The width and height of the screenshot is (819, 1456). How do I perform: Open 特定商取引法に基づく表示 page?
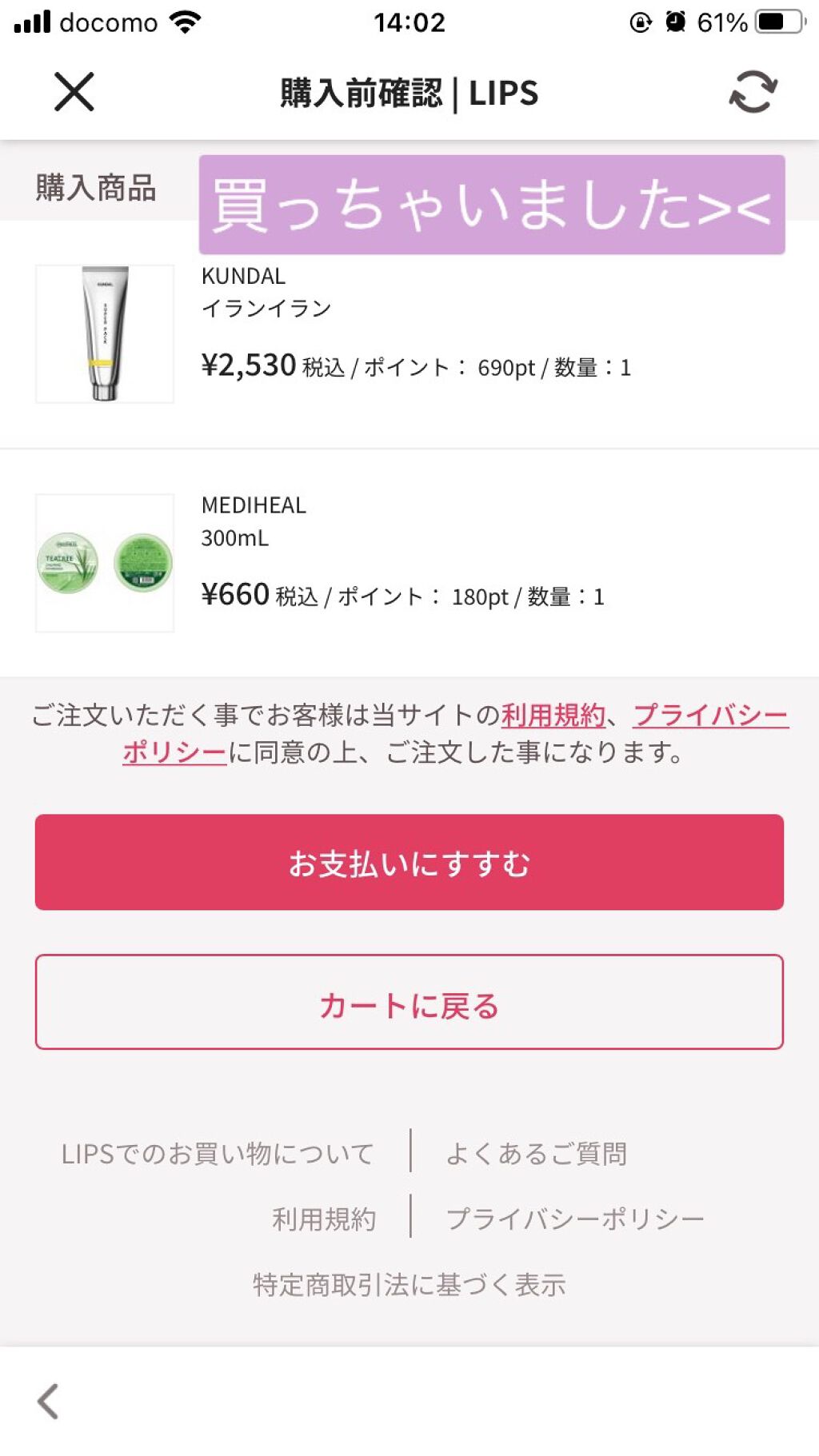tap(409, 1284)
